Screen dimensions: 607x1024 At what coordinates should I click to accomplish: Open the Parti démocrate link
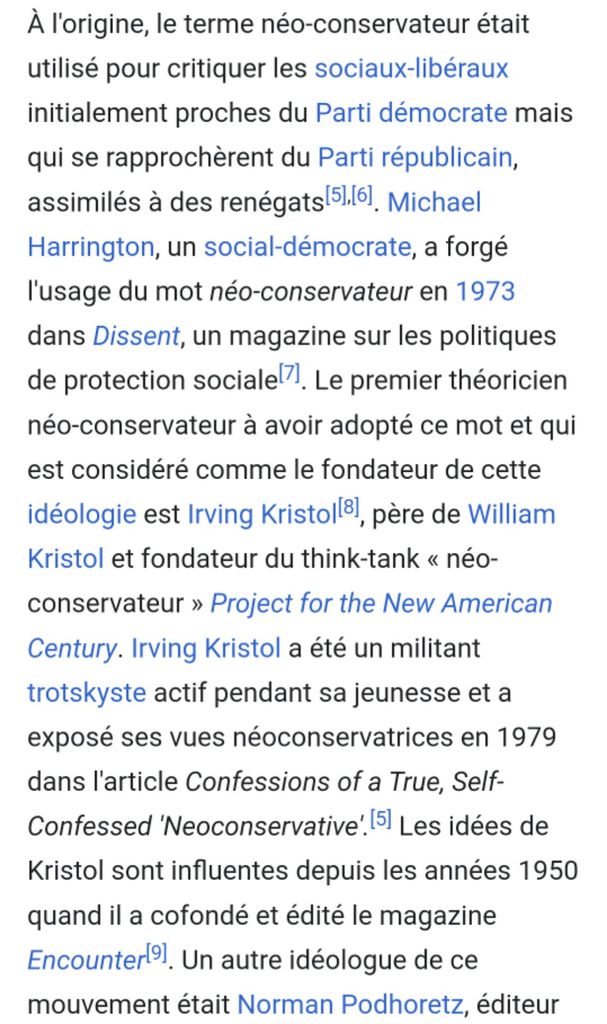[x=411, y=112]
